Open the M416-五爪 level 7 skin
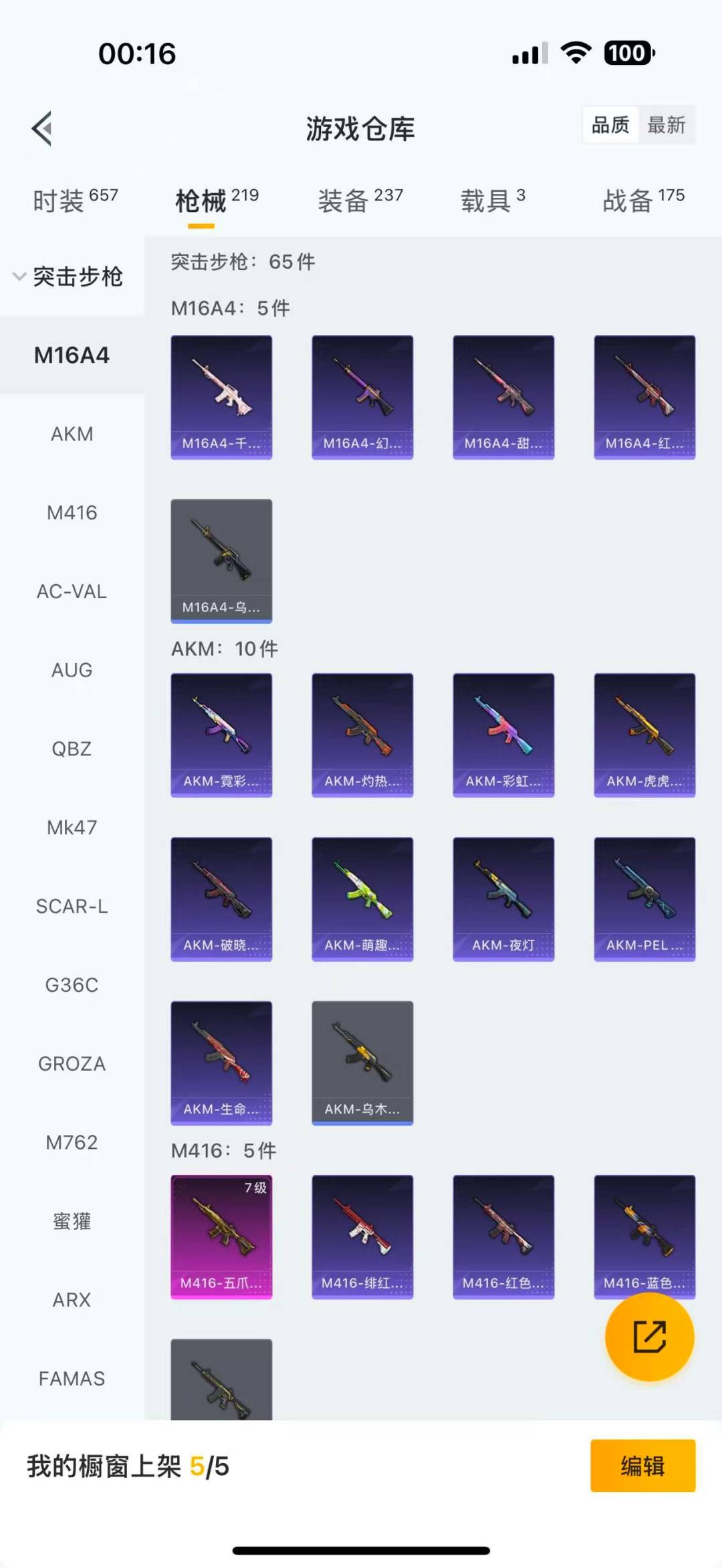Screen dimensions: 722x1568 (x=221, y=1236)
